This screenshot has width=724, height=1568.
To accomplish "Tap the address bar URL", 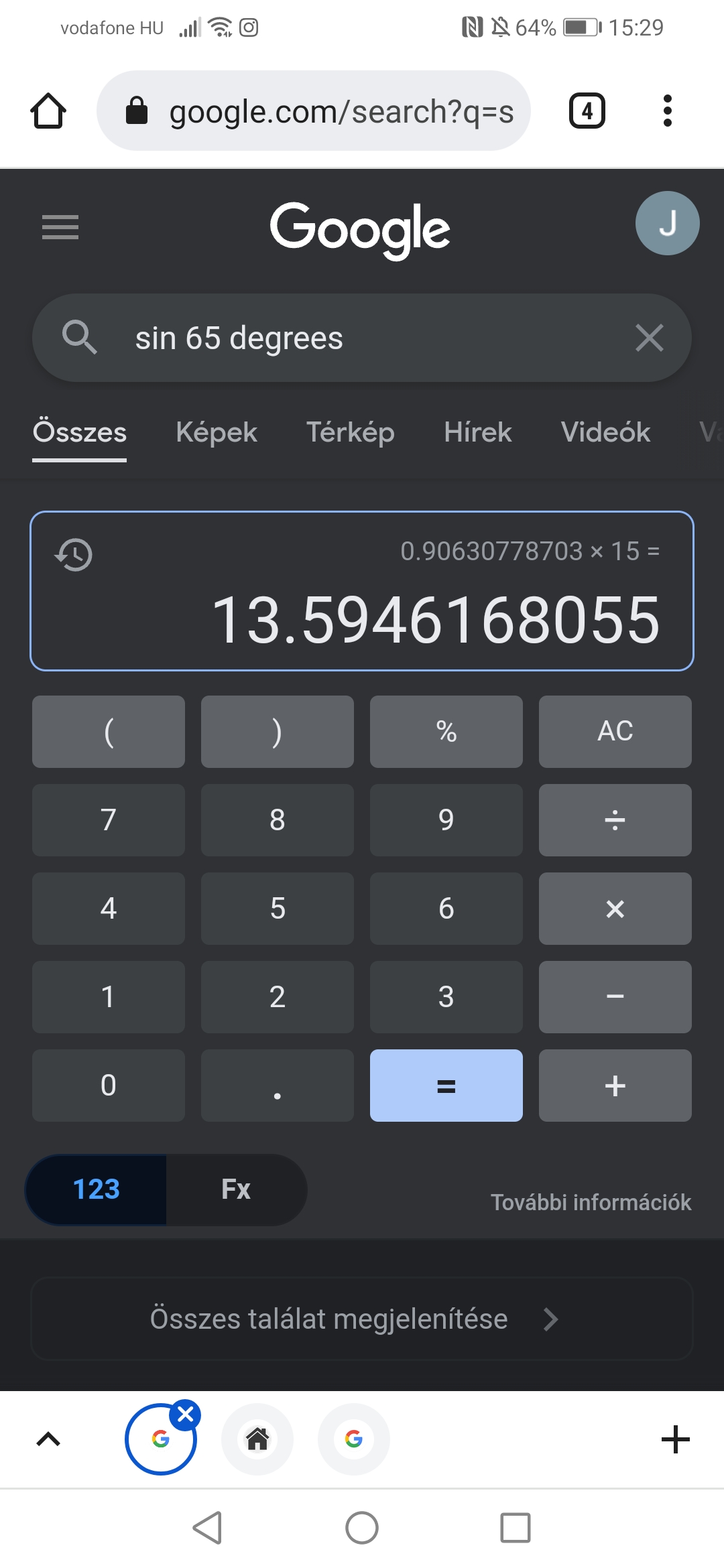I will coord(341,111).
